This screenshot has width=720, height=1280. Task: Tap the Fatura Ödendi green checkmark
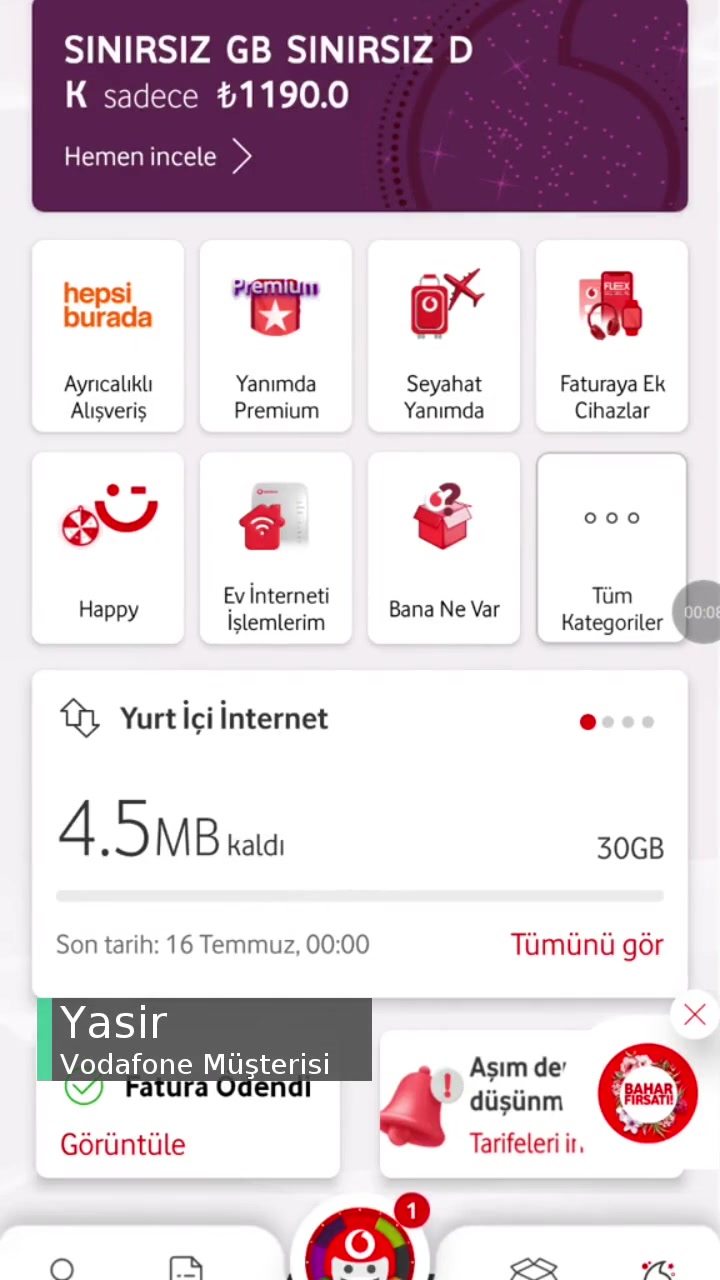coord(84,1088)
